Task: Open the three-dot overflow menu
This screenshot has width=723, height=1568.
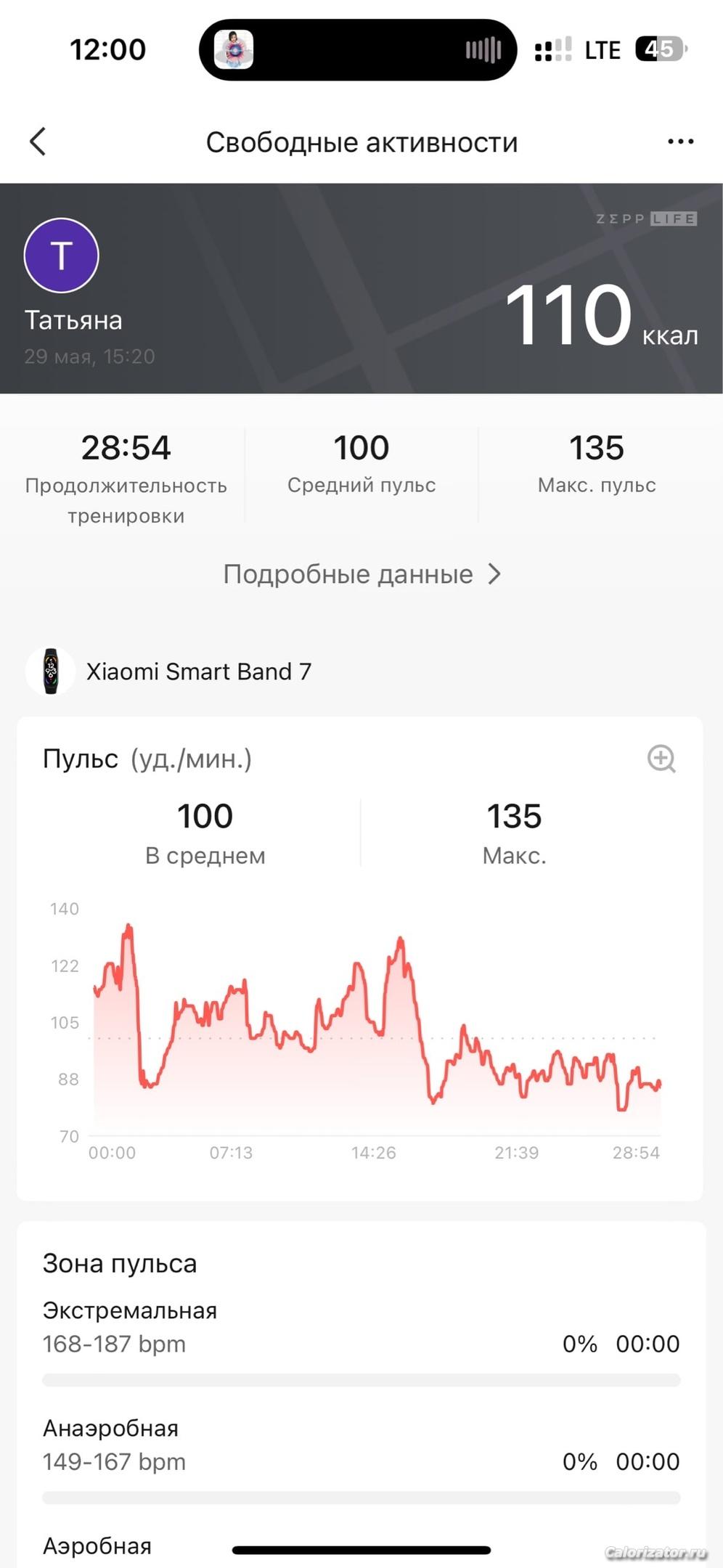Action: [x=680, y=142]
